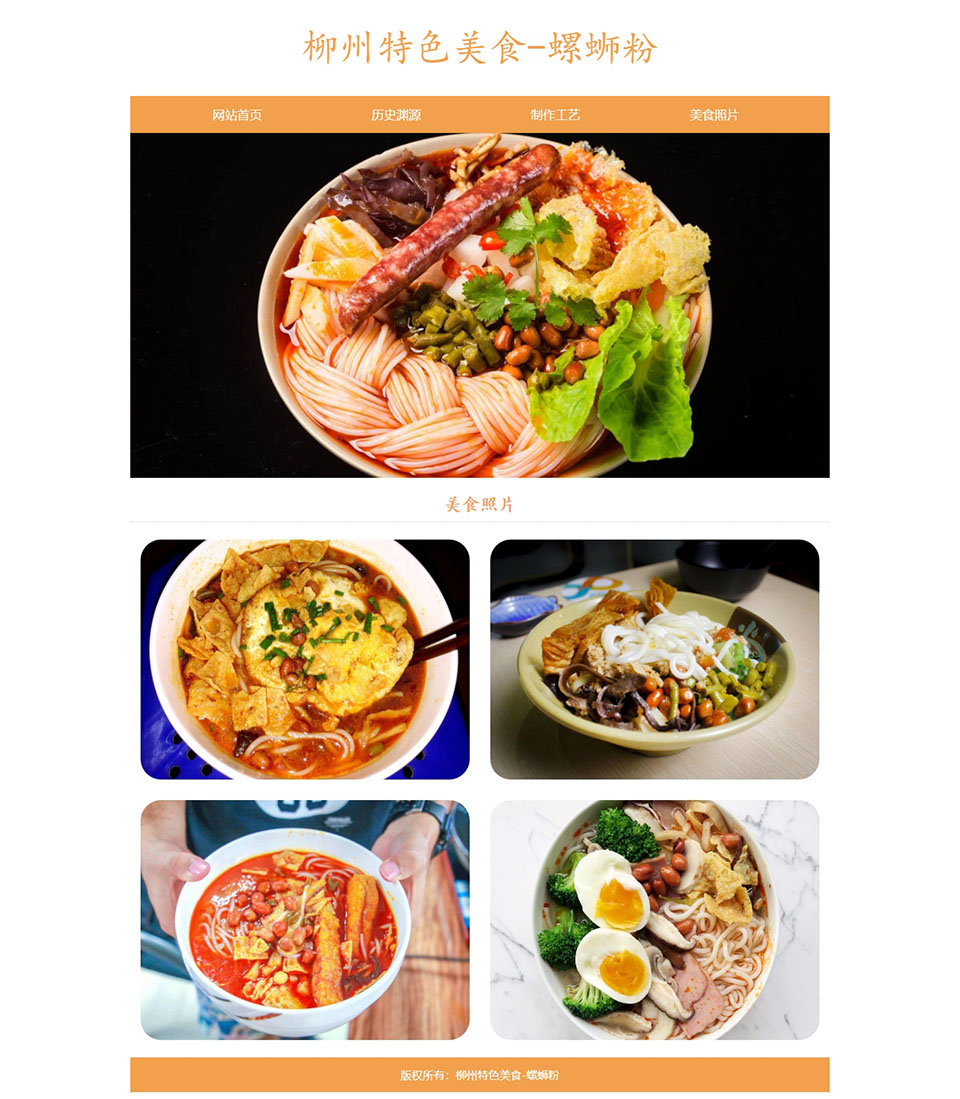View the hand-held red soup bowl photo
This screenshot has width=960, height=1099.
click(305, 919)
